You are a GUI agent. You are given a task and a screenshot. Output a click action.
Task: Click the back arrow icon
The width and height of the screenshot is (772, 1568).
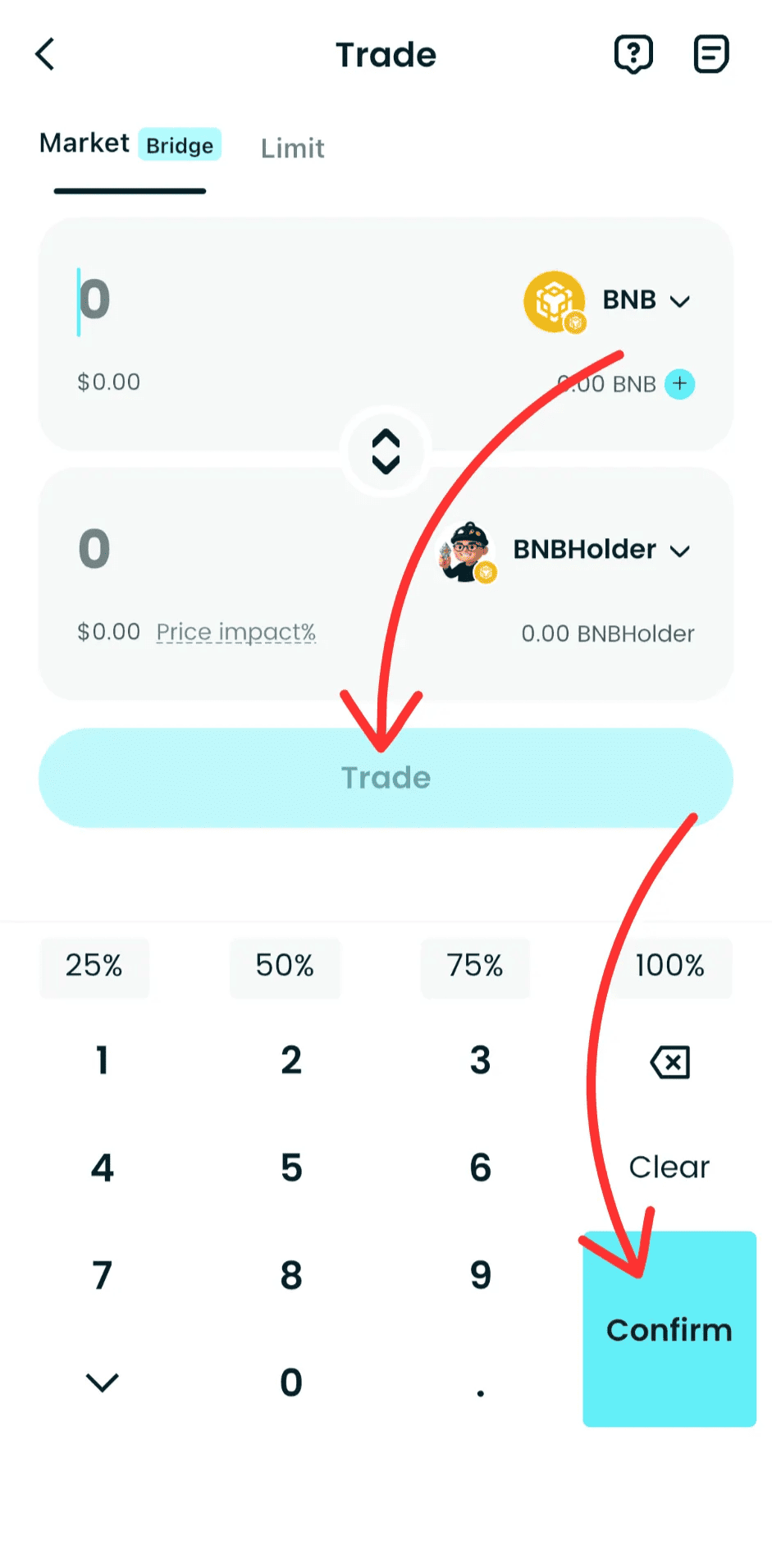[45, 54]
